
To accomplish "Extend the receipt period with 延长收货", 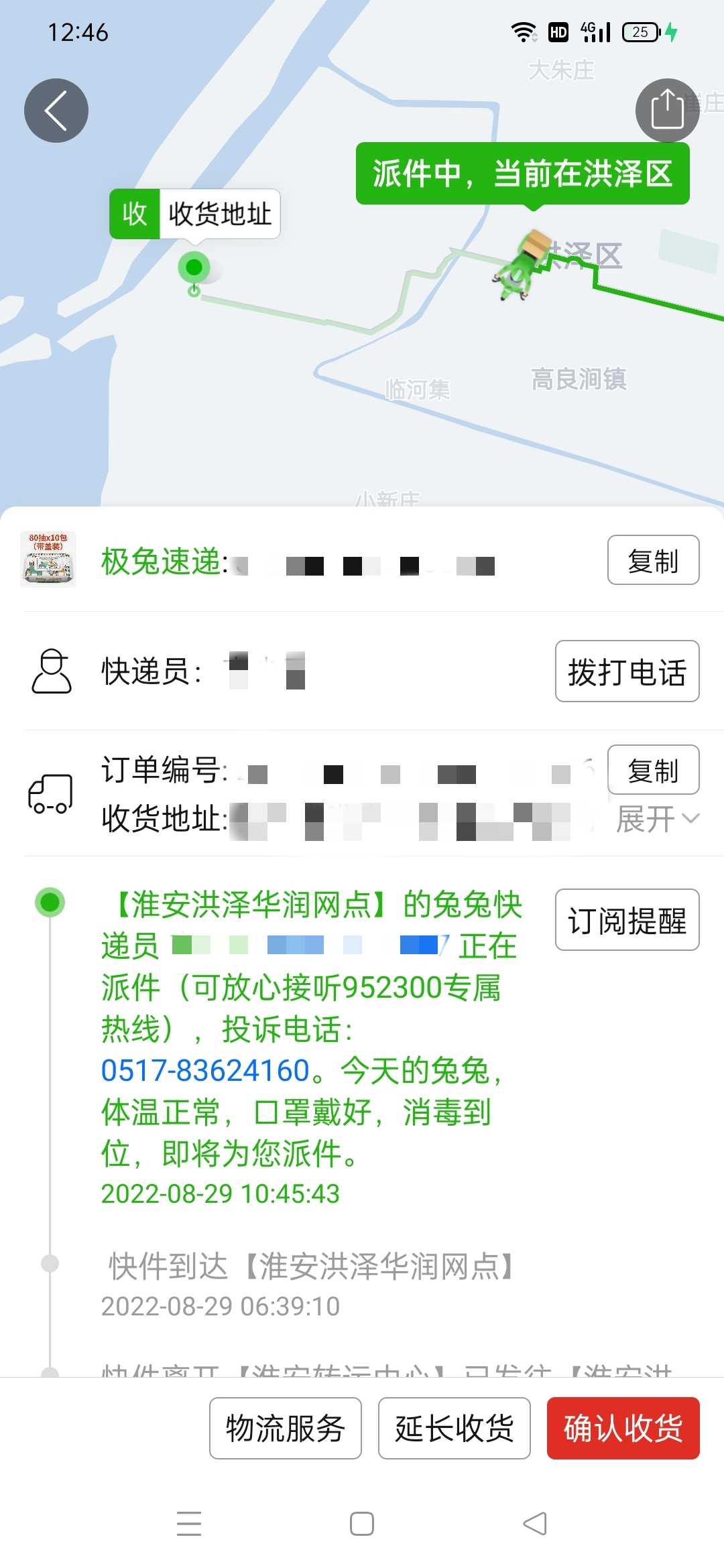I will point(454,1428).
